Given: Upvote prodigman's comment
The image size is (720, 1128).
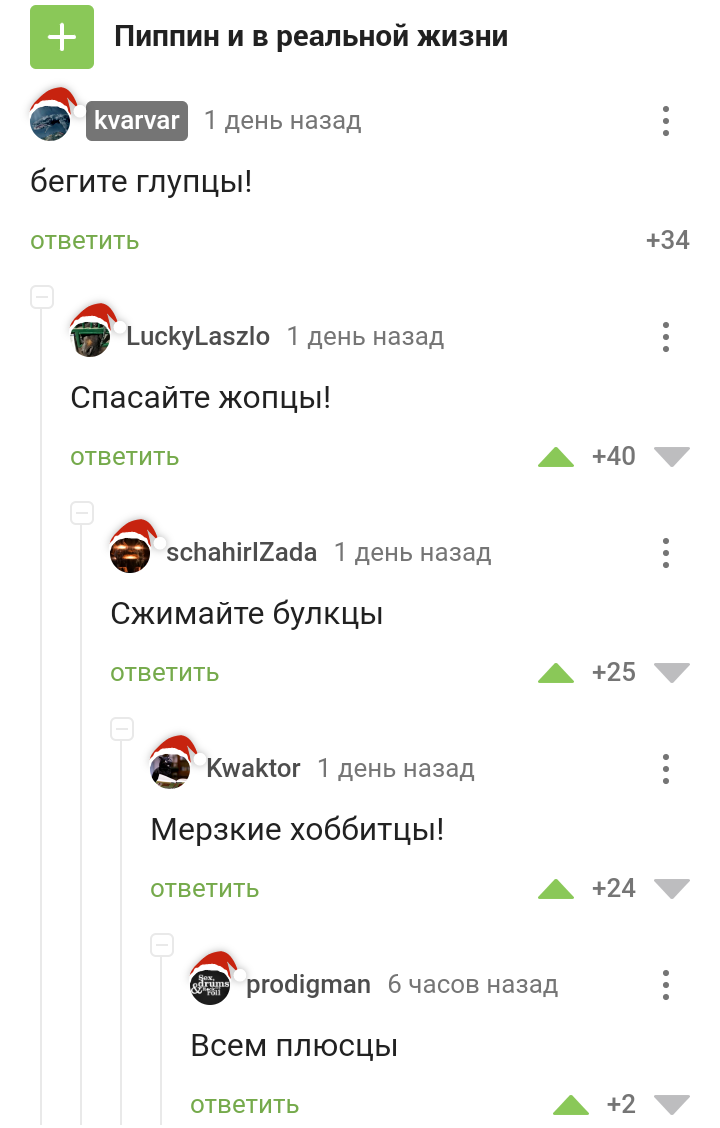Looking at the screenshot, I should point(571,1105).
